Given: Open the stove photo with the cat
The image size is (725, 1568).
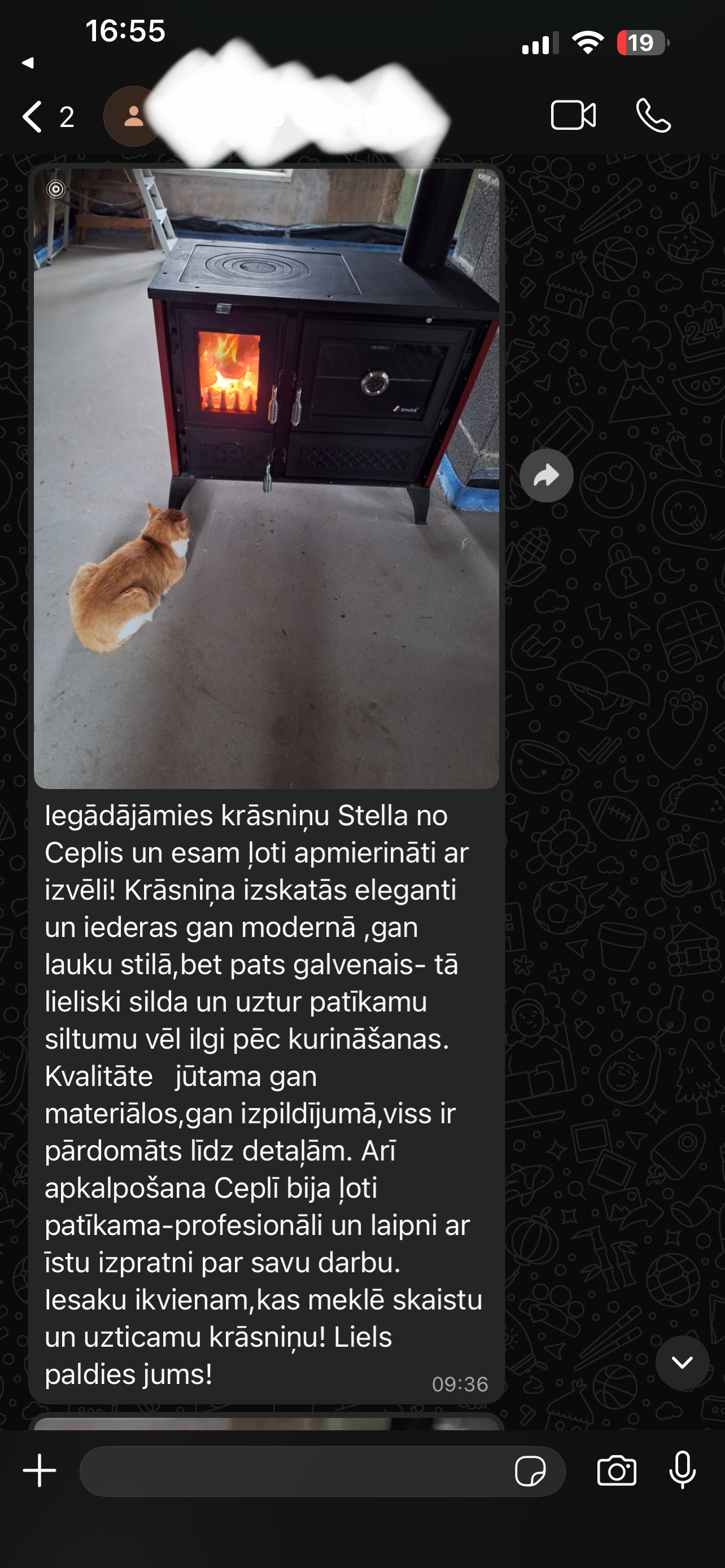Looking at the screenshot, I should (266, 478).
